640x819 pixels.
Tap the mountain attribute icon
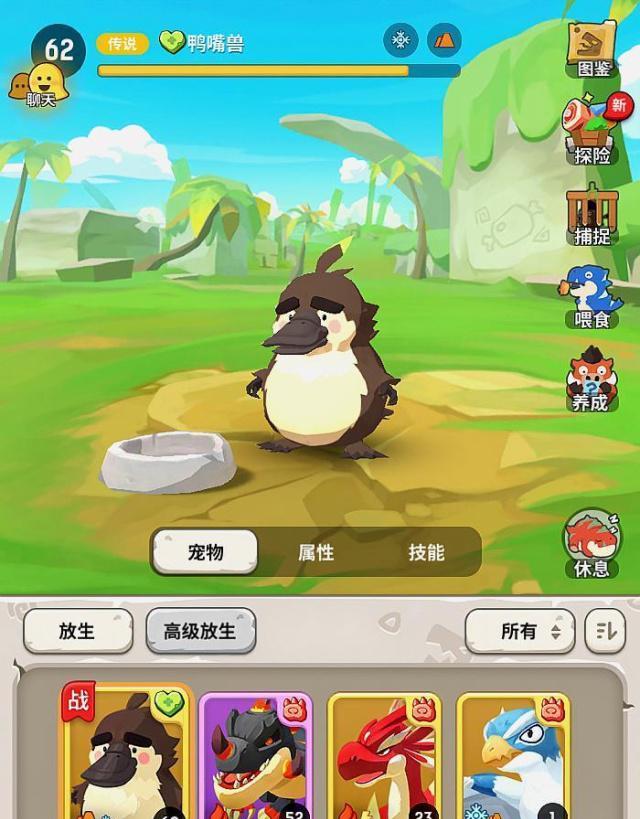pos(444,41)
